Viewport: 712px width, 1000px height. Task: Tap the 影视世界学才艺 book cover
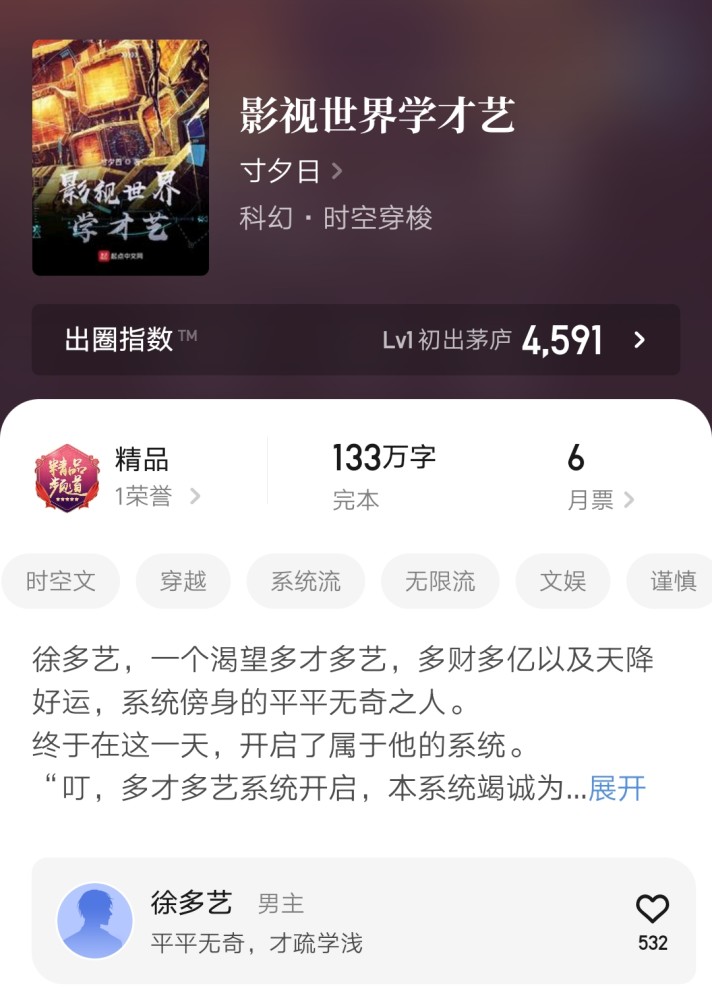click(x=121, y=158)
